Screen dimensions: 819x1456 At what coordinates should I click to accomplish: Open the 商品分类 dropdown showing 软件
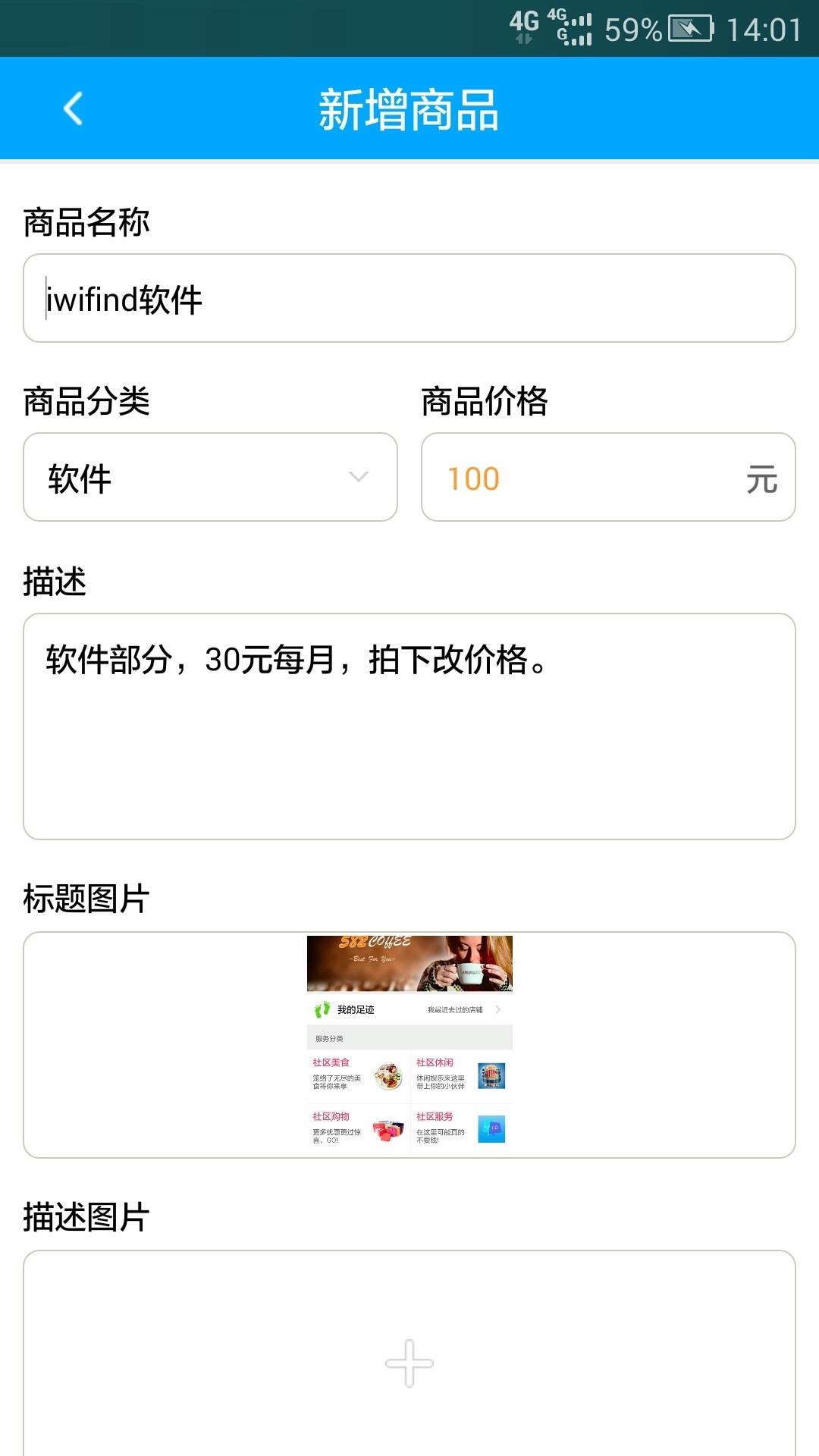tap(209, 477)
